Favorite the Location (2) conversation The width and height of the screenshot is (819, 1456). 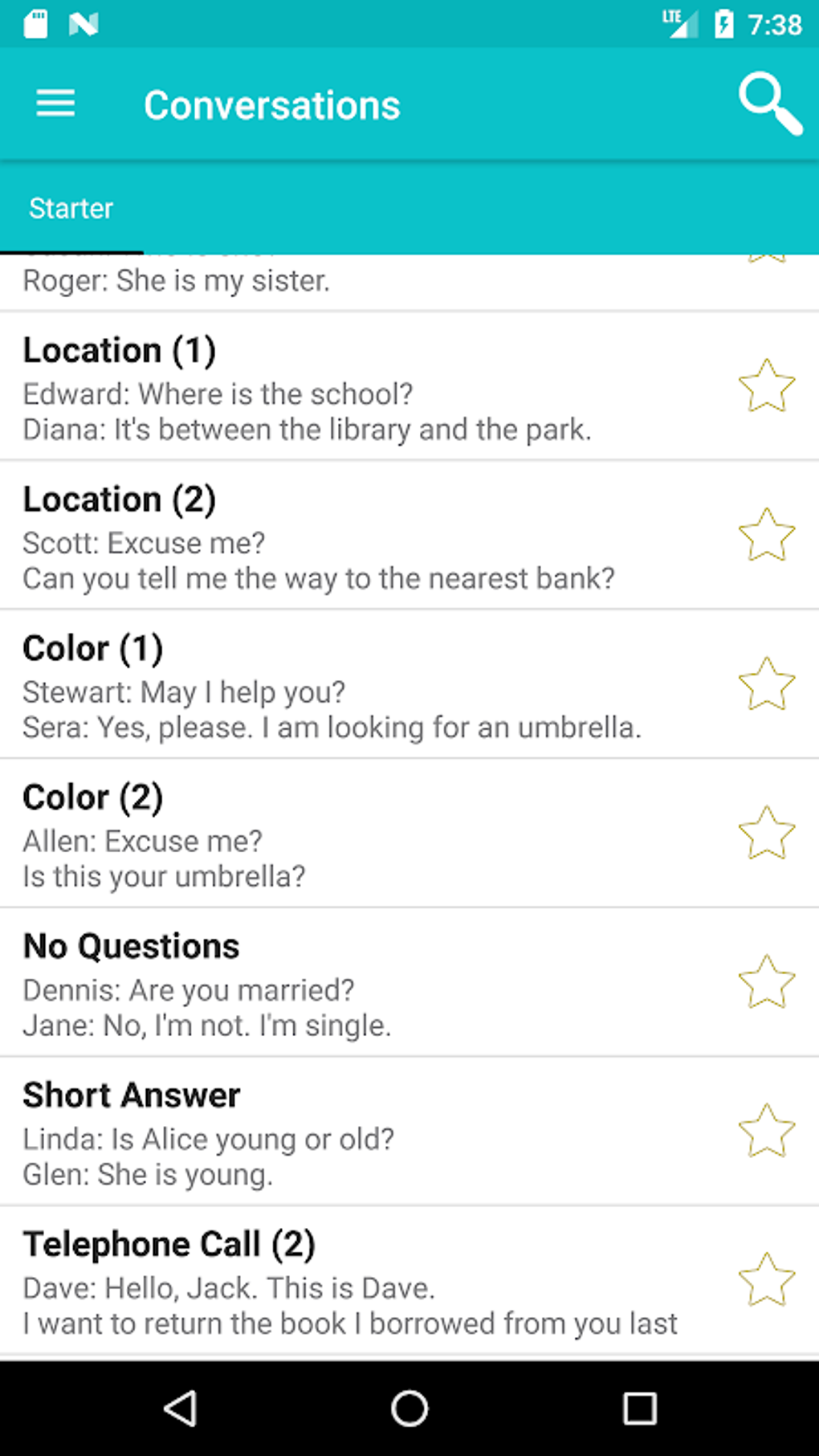click(766, 535)
